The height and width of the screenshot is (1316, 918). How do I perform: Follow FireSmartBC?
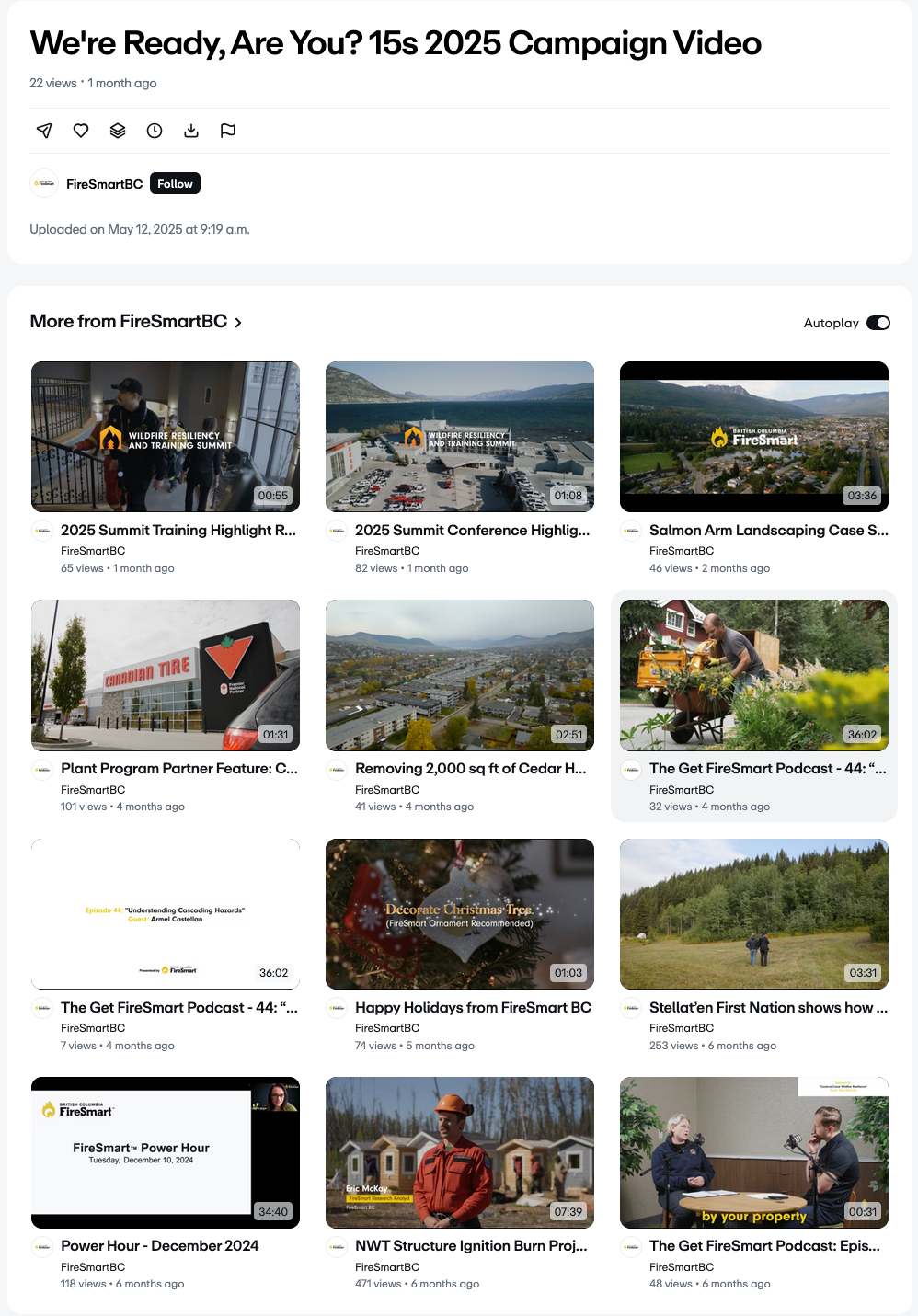coord(175,184)
